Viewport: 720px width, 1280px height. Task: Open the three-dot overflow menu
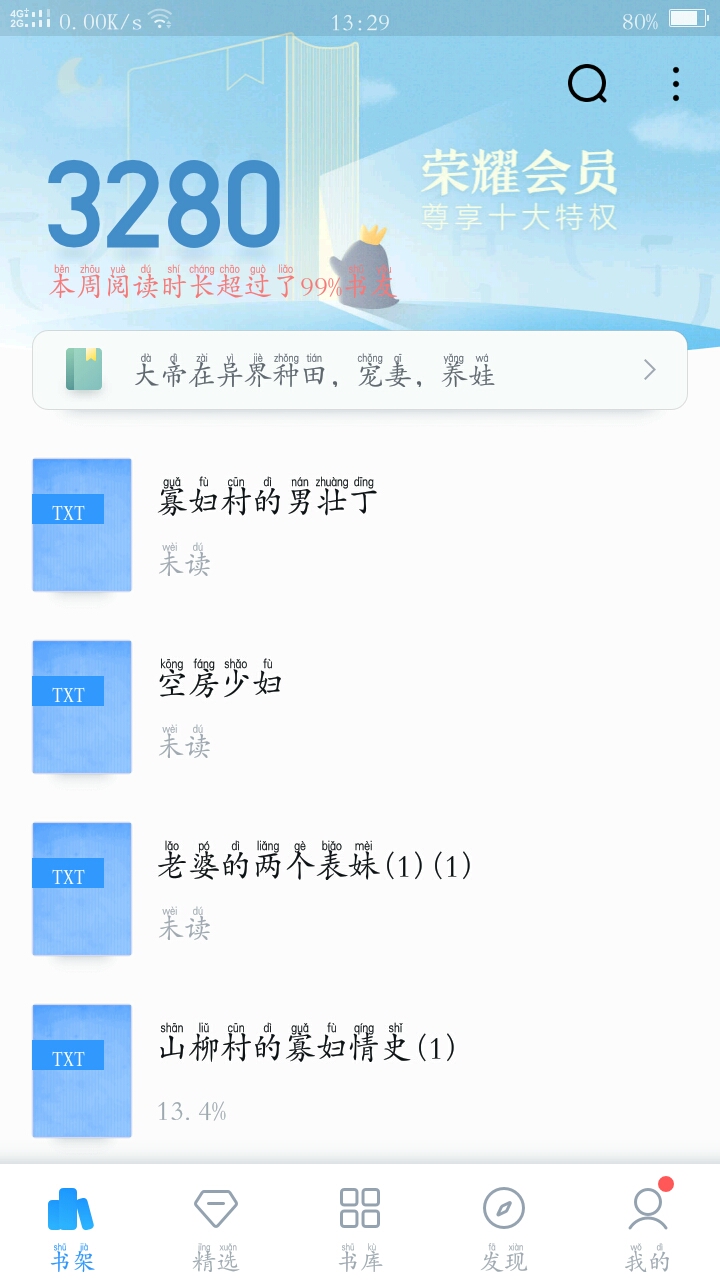pyautogui.click(x=676, y=84)
